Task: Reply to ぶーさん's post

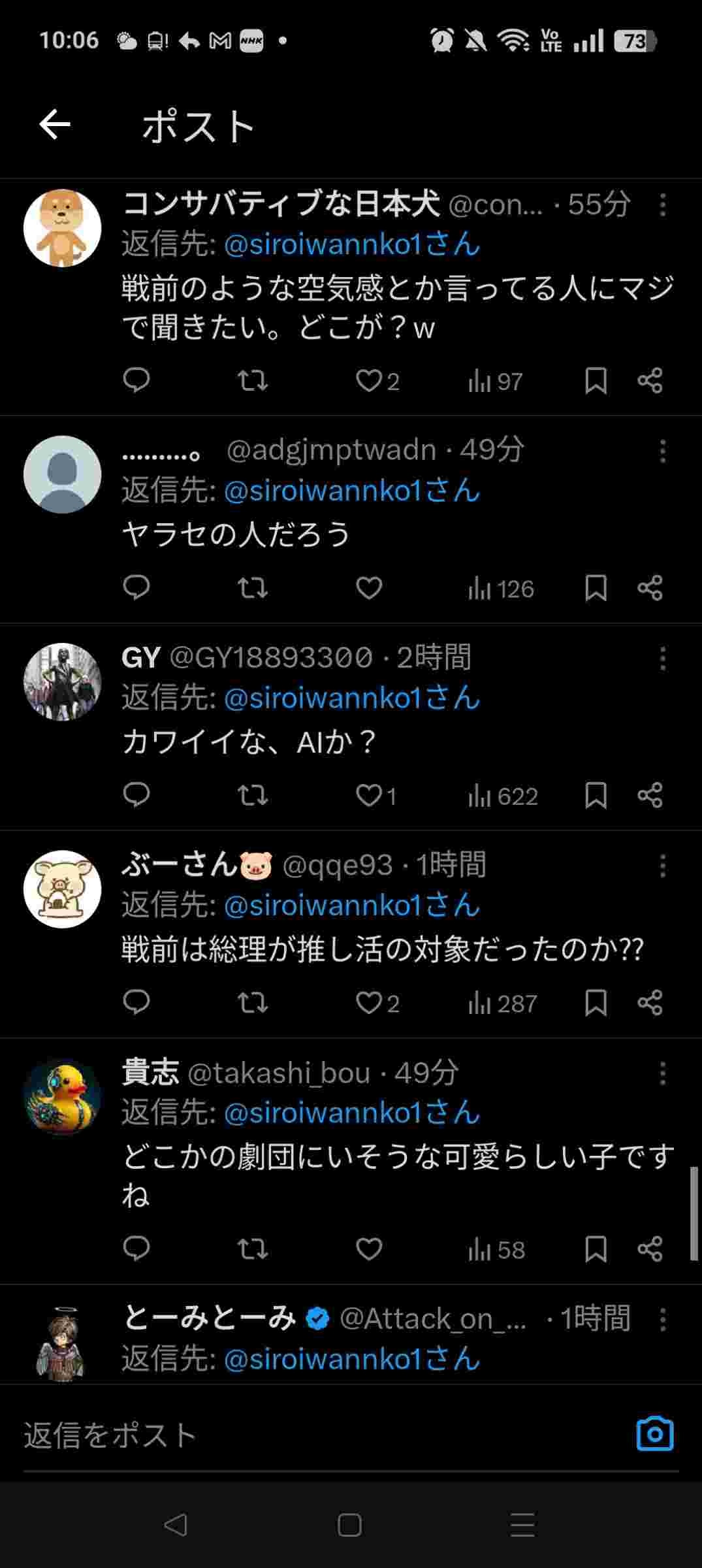Action: click(x=136, y=1002)
